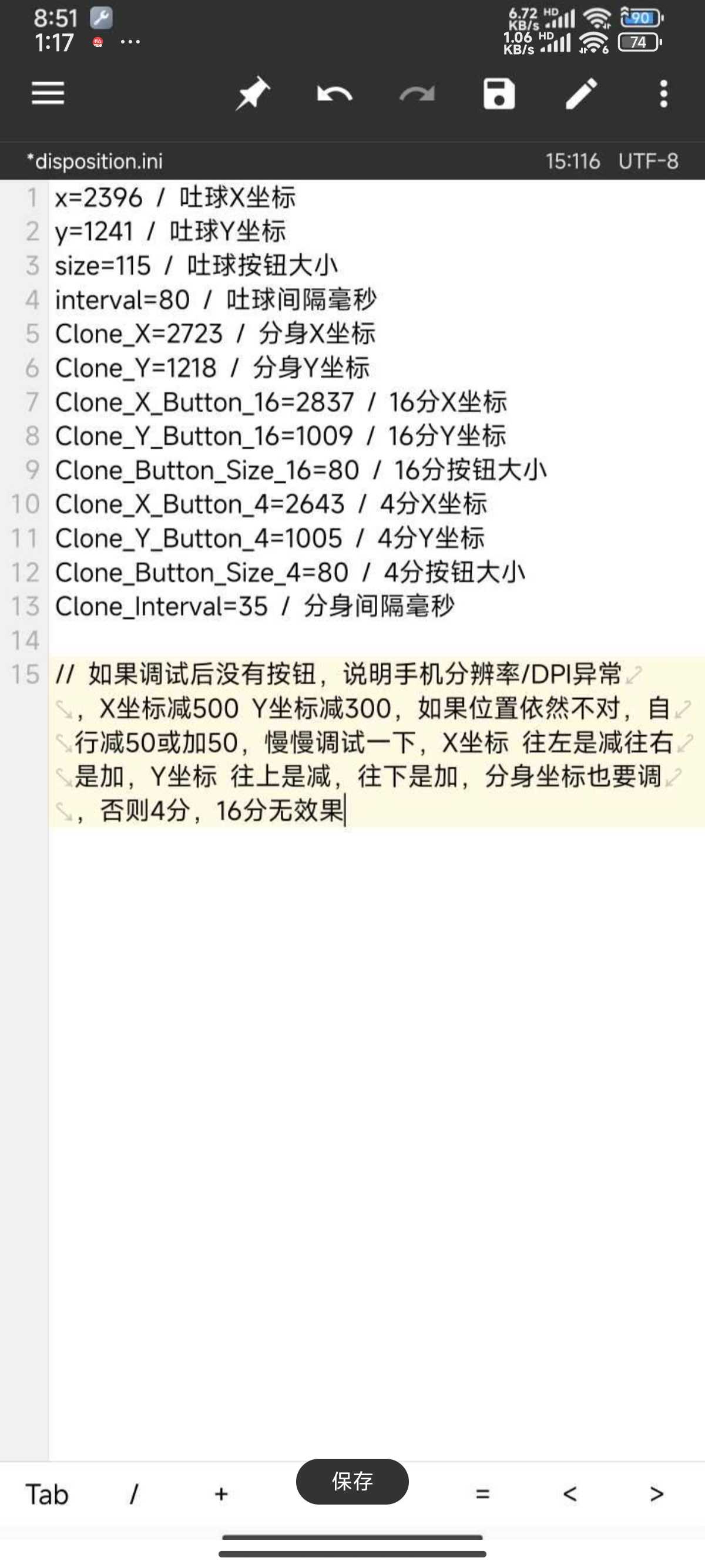Insert a slash from the shortcut bar

134,1495
